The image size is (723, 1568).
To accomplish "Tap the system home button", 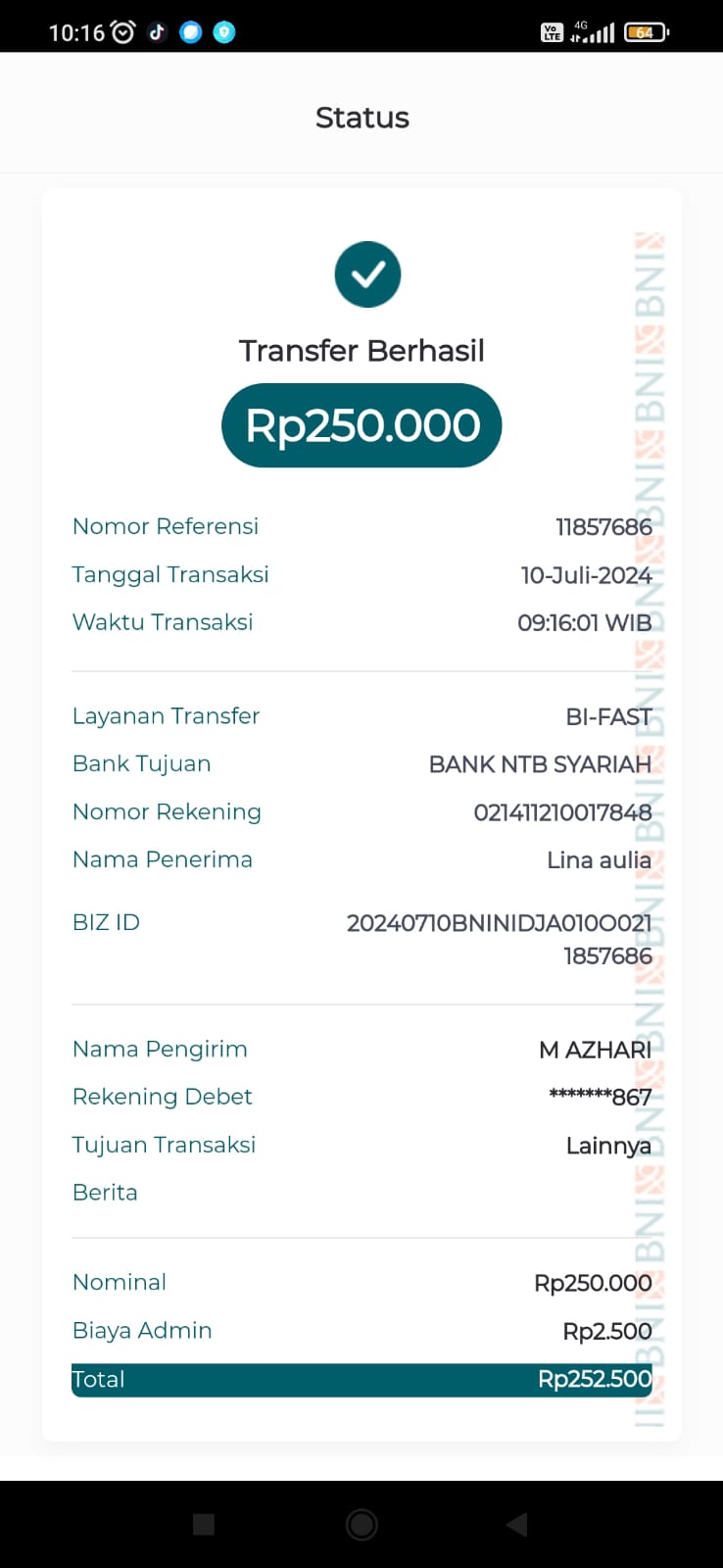I will (x=361, y=1524).
